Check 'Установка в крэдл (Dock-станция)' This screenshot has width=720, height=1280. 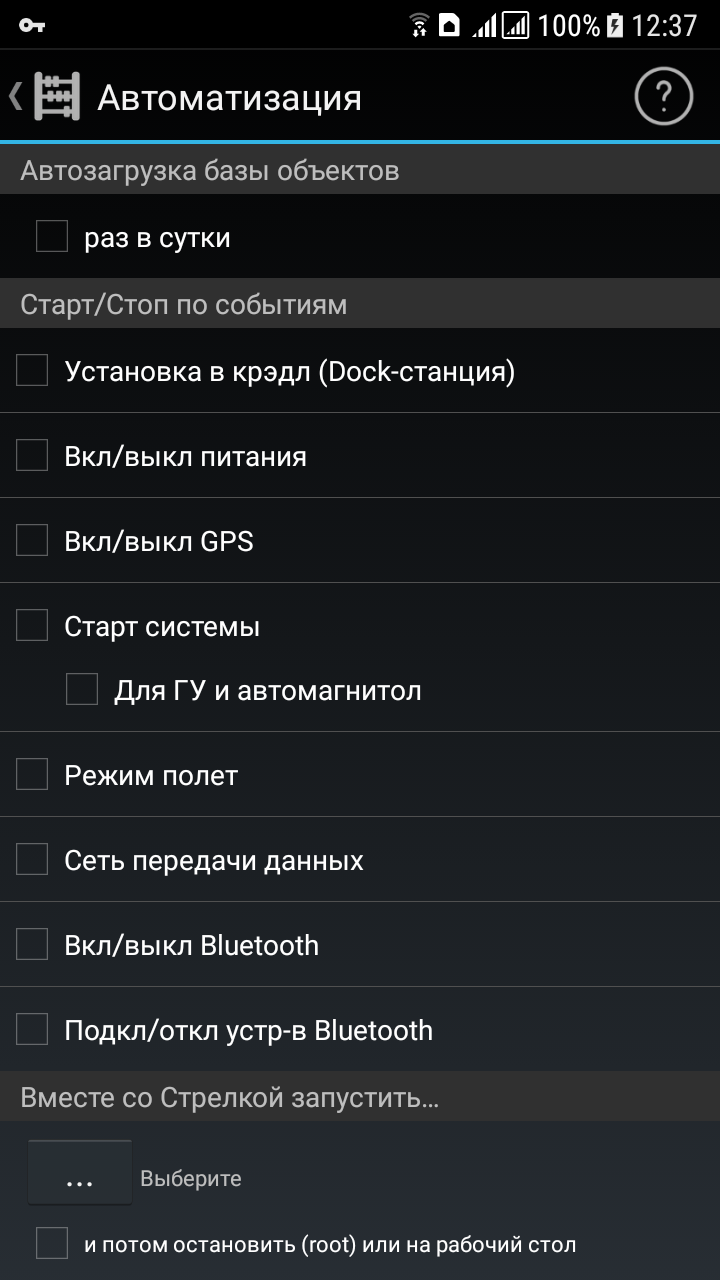32,371
